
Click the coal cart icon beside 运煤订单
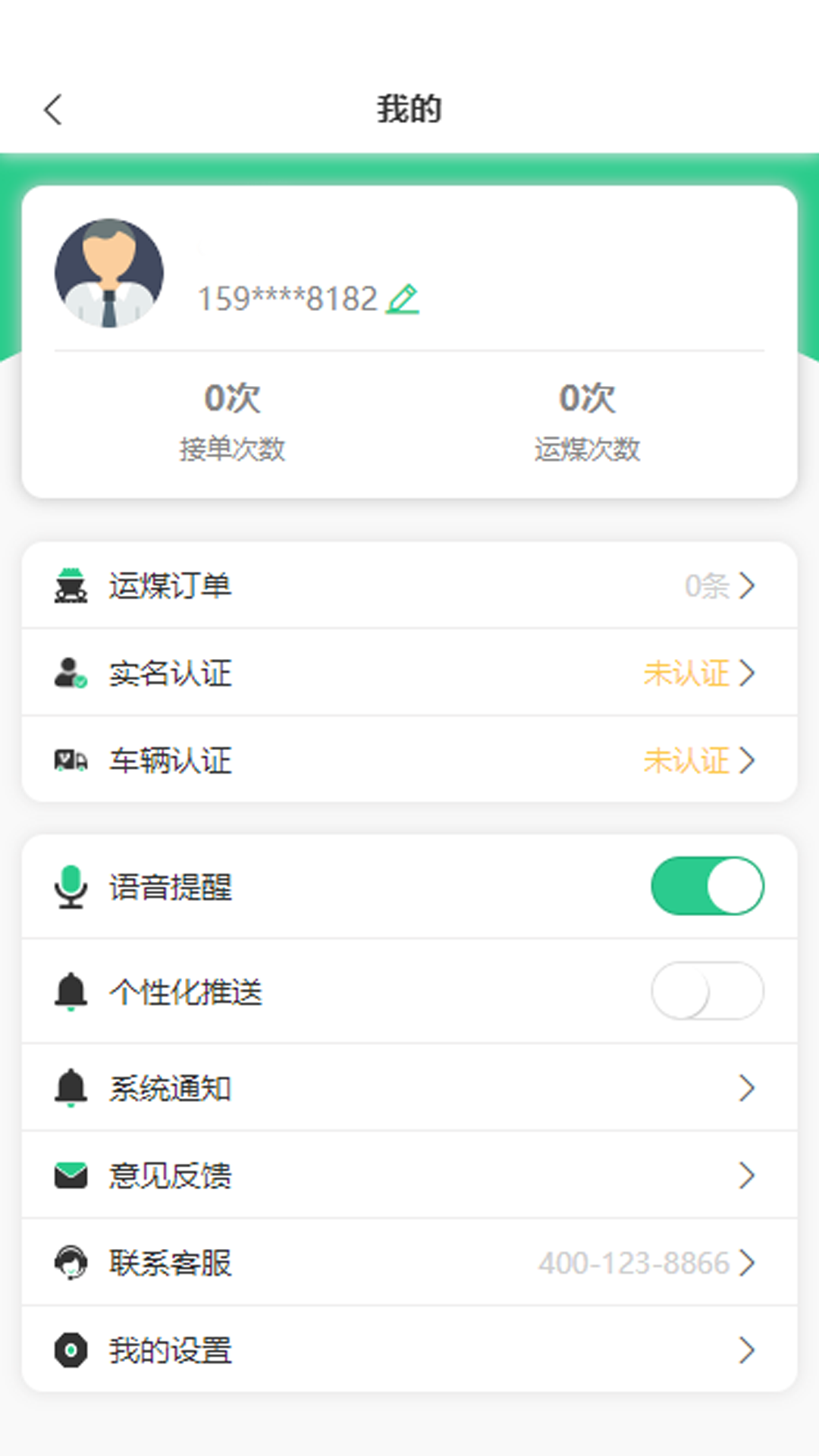click(69, 585)
